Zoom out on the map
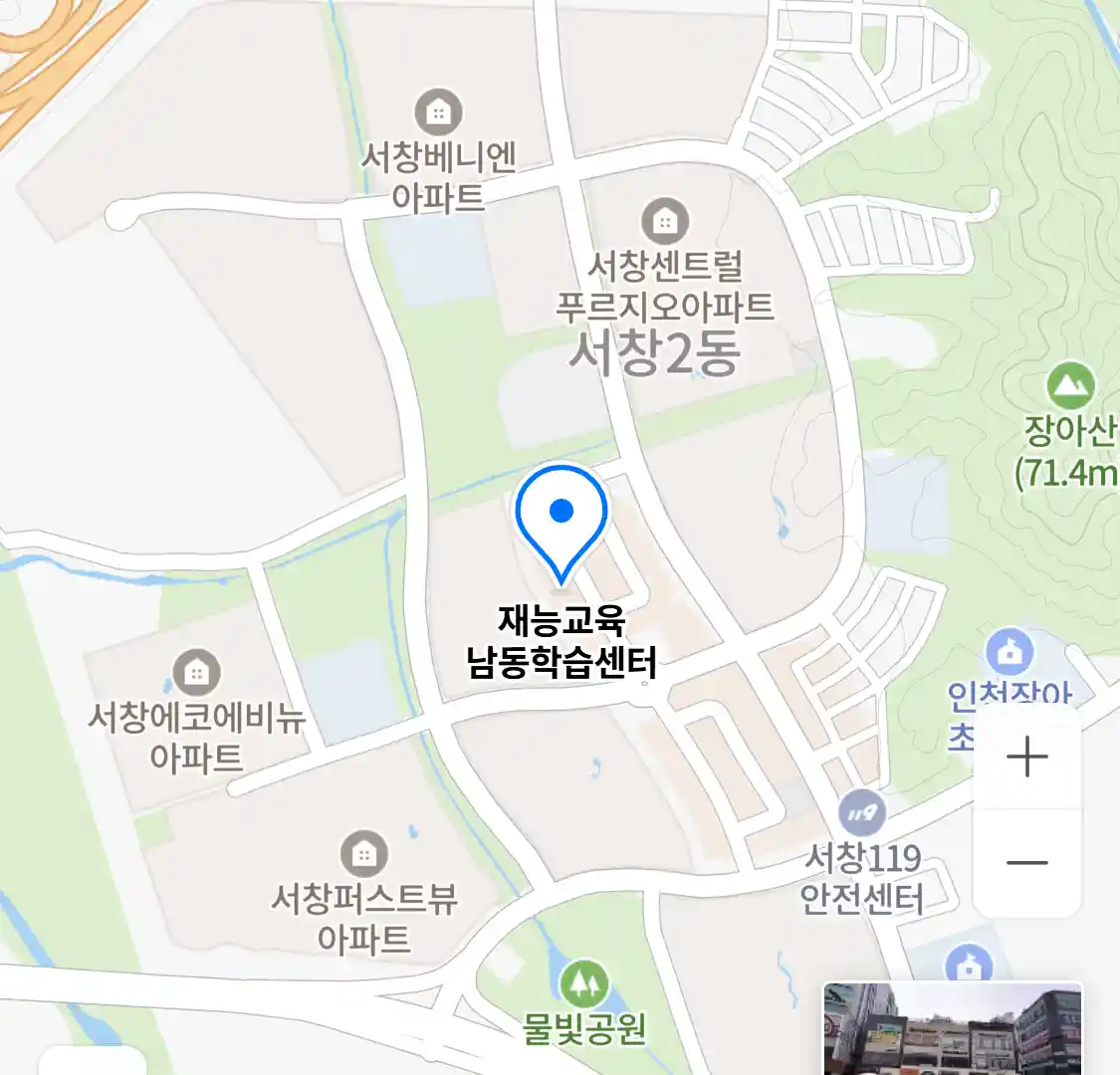Viewport: 1120px width, 1075px height. pos(1026,862)
